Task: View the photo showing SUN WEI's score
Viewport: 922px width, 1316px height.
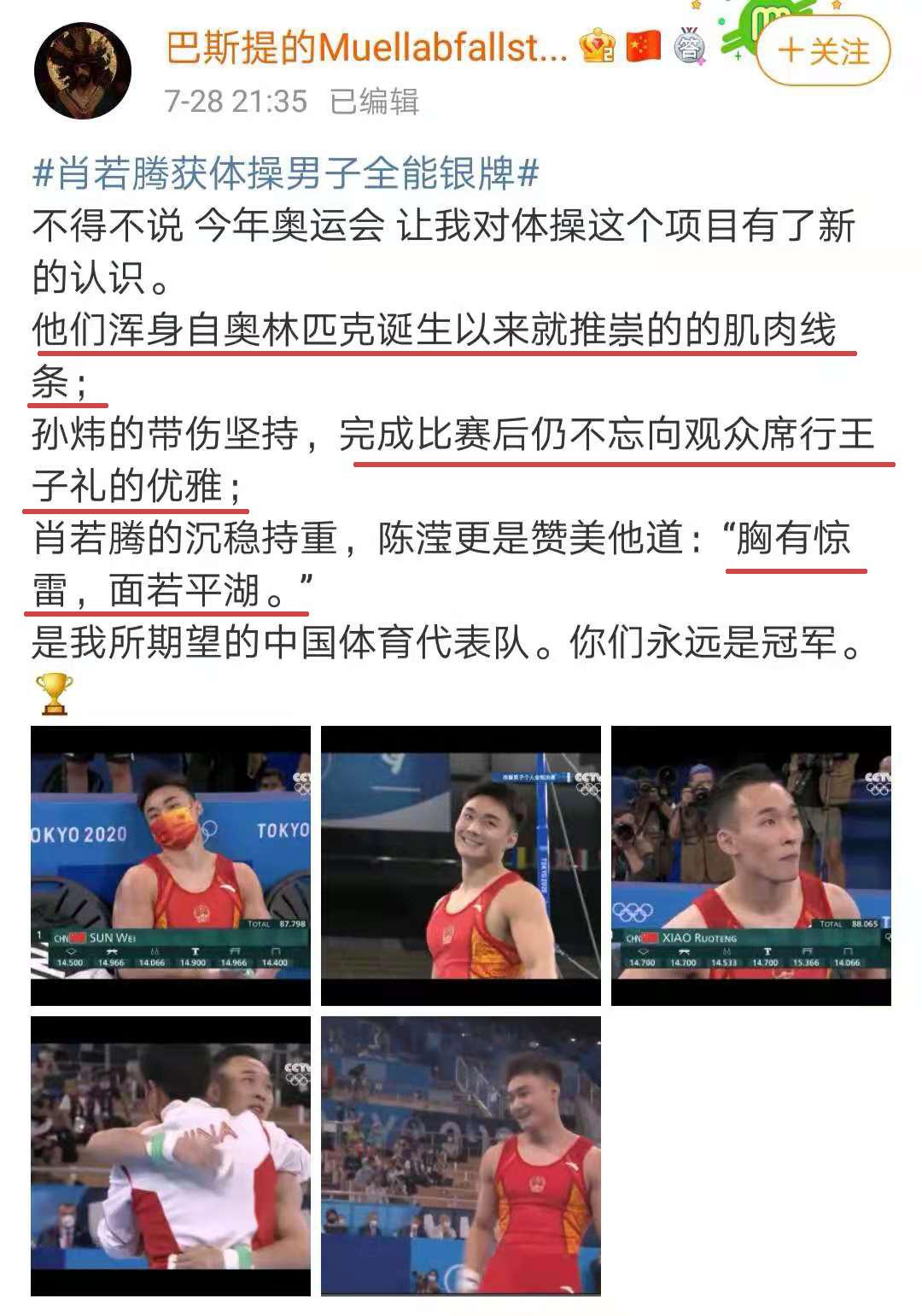Action: point(171,865)
